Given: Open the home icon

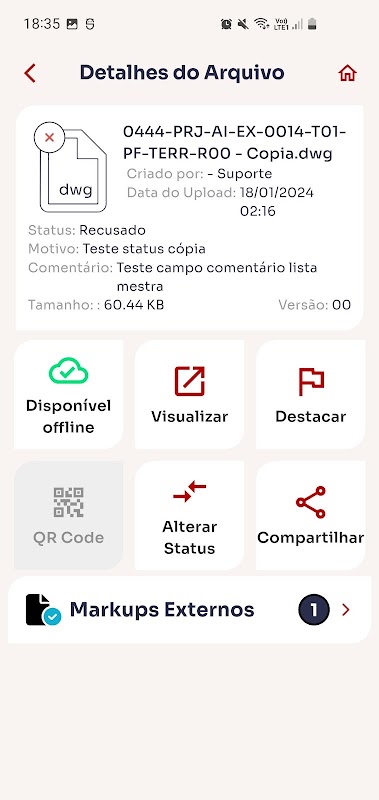Looking at the screenshot, I should (347, 73).
